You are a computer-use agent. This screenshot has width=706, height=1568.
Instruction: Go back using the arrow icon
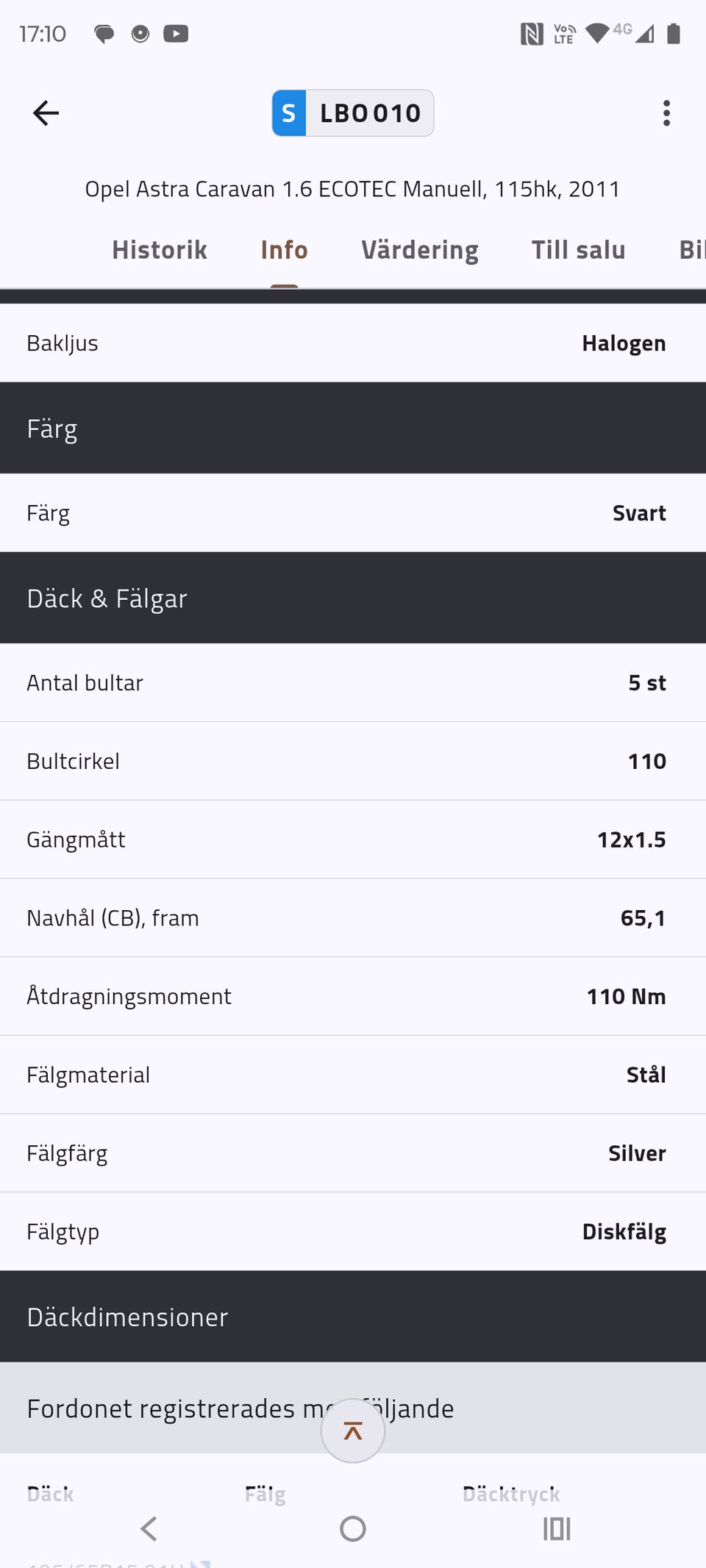click(x=46, y=113)
